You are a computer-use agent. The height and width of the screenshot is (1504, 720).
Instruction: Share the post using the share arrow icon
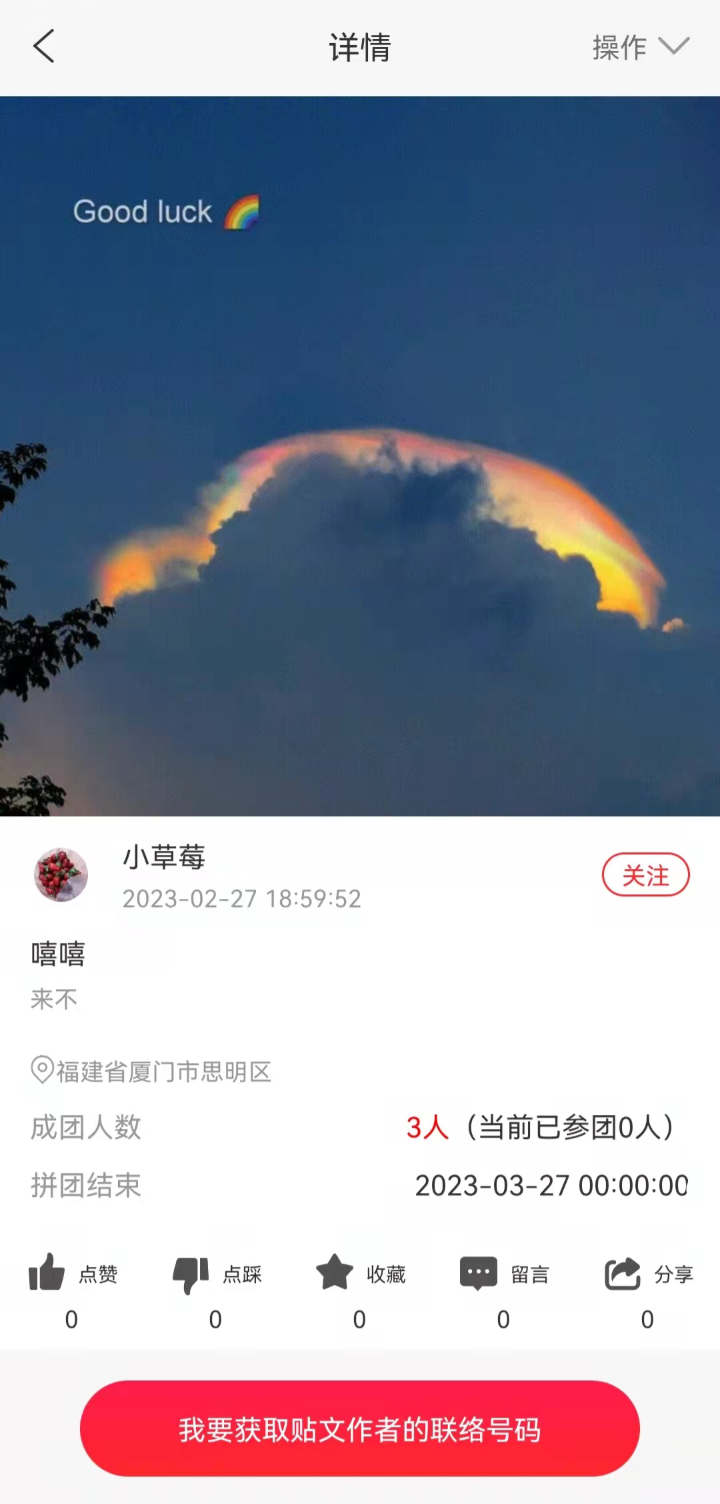click(x=621, y=1272)
